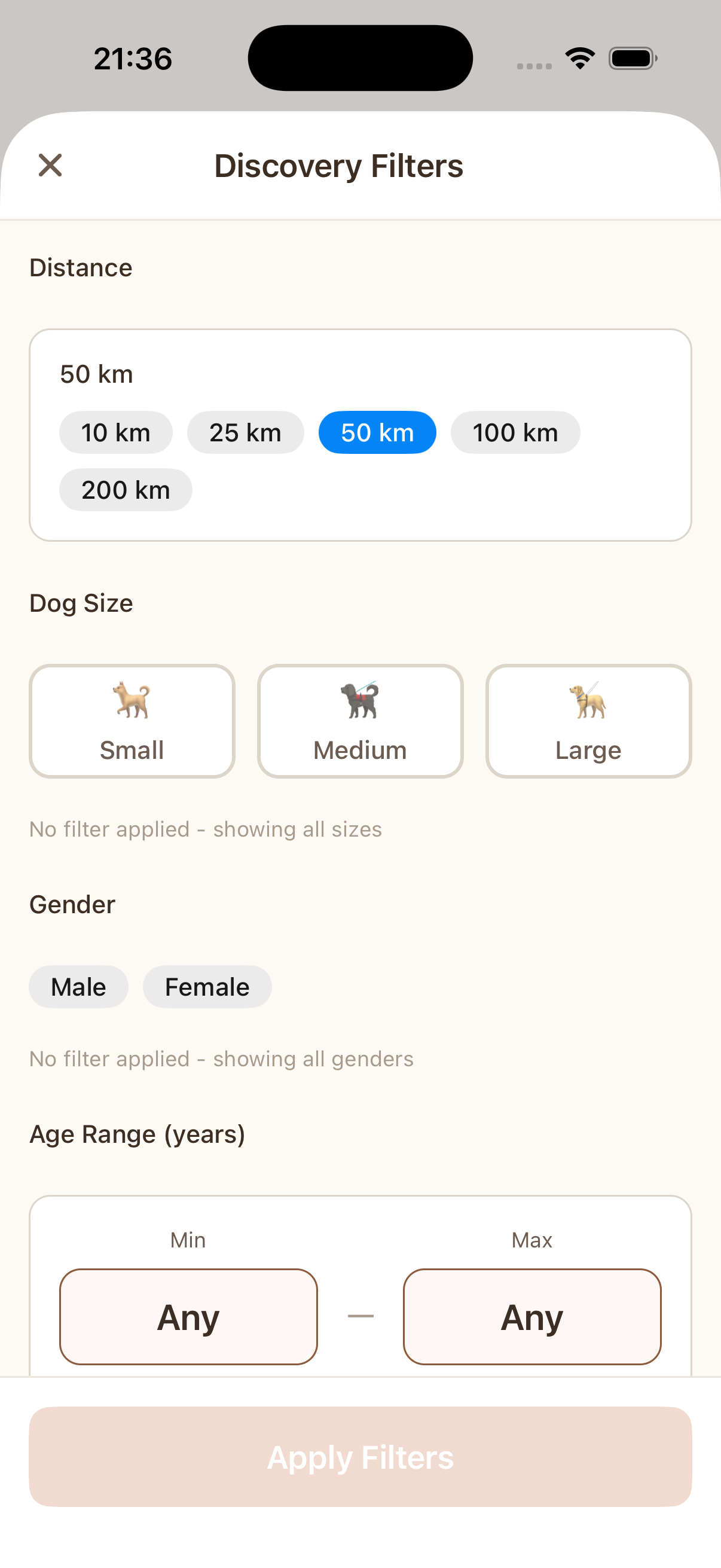Select Medium dog size
This screenshot has height=1568, width=721.
pyautogui.click(x=360, y=721)
